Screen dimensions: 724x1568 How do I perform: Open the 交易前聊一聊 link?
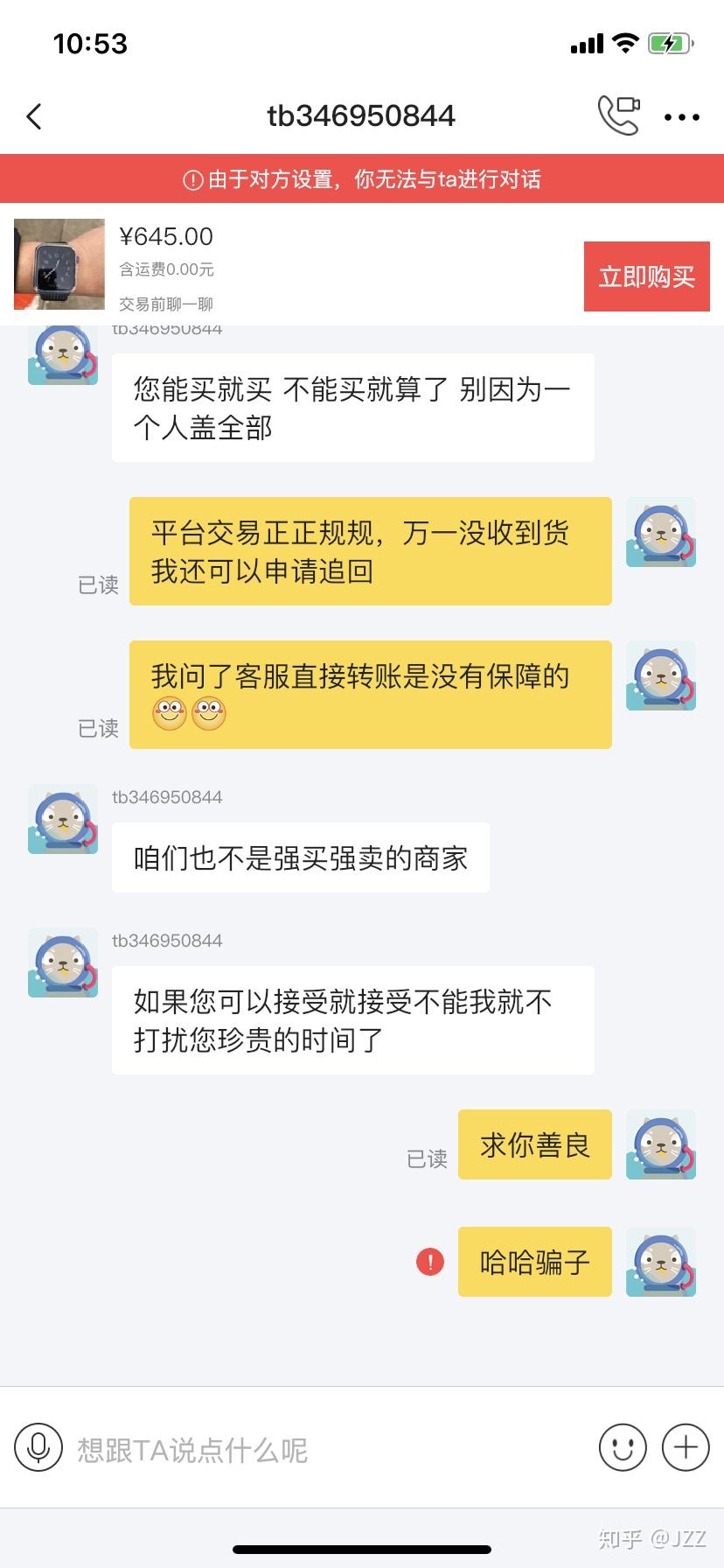[x=166, y=304]
